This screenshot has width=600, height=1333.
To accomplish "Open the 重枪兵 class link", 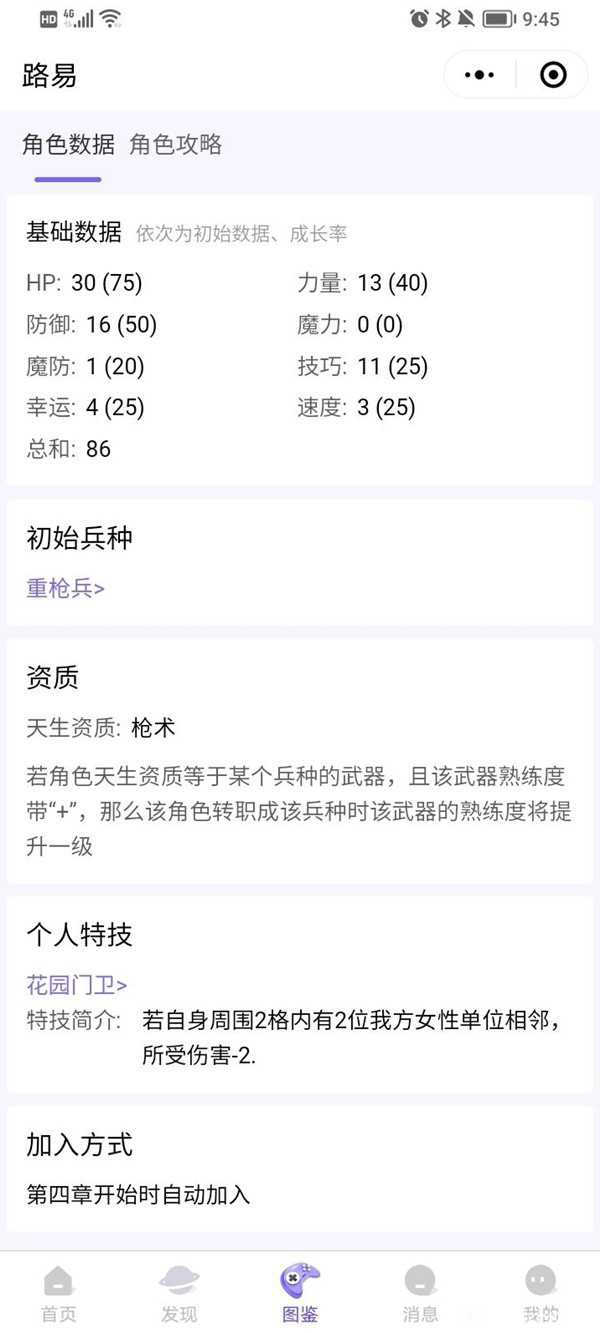I will (x=65, y=588).
